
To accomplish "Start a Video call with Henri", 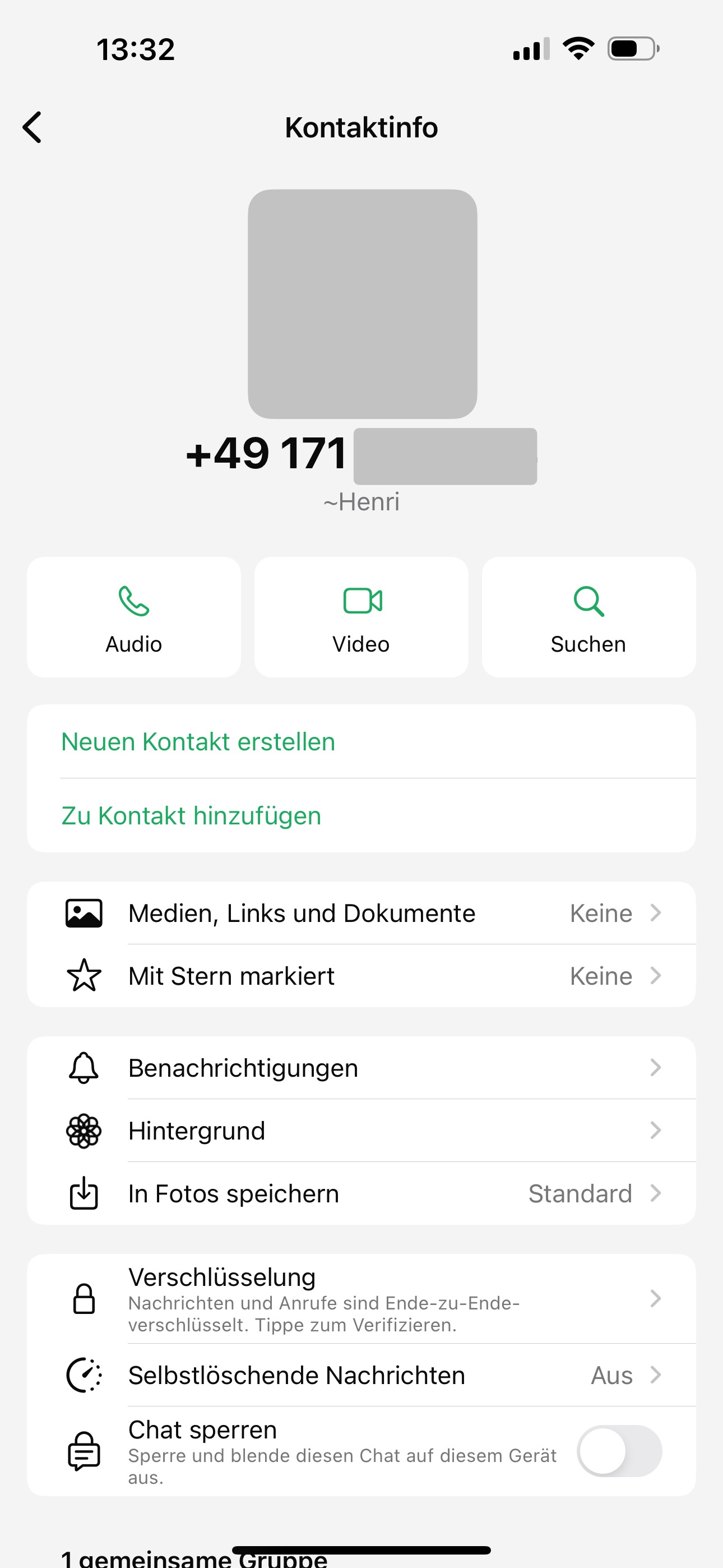I will (x=361, y=617).
